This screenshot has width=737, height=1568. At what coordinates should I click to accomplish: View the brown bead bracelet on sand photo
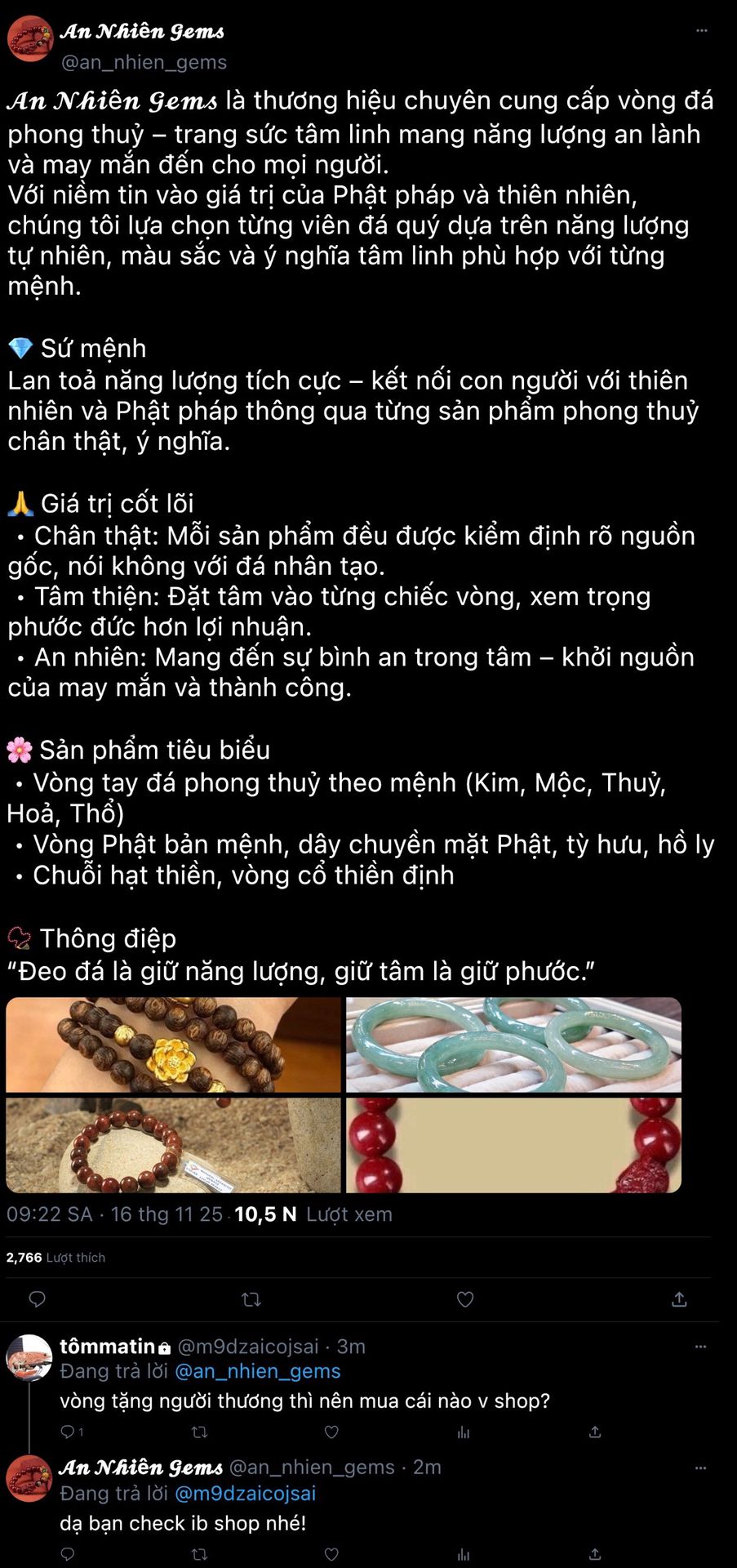tap(173, 1145)
